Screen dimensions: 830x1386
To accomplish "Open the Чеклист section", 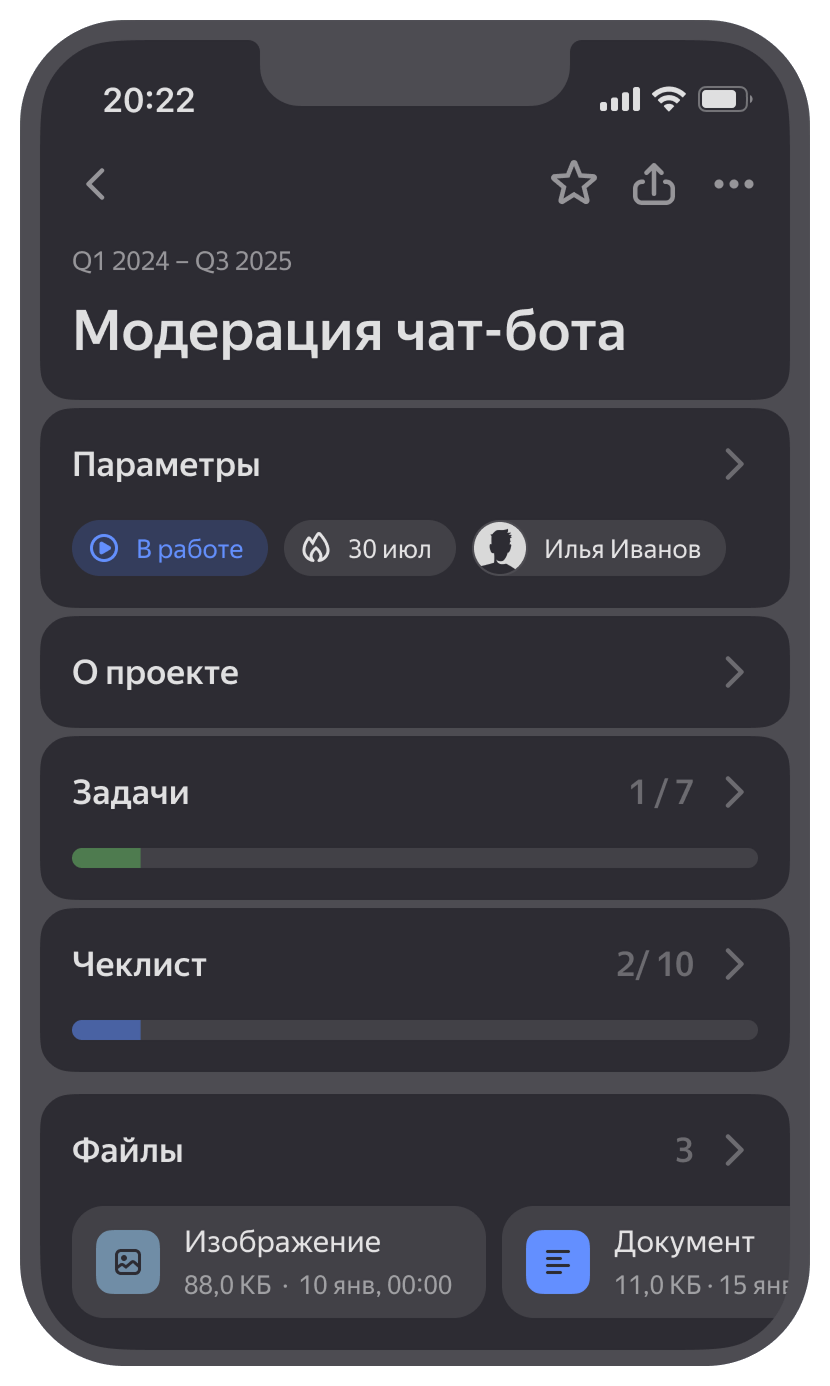I will pyautogui.click(x=415, y=990).
